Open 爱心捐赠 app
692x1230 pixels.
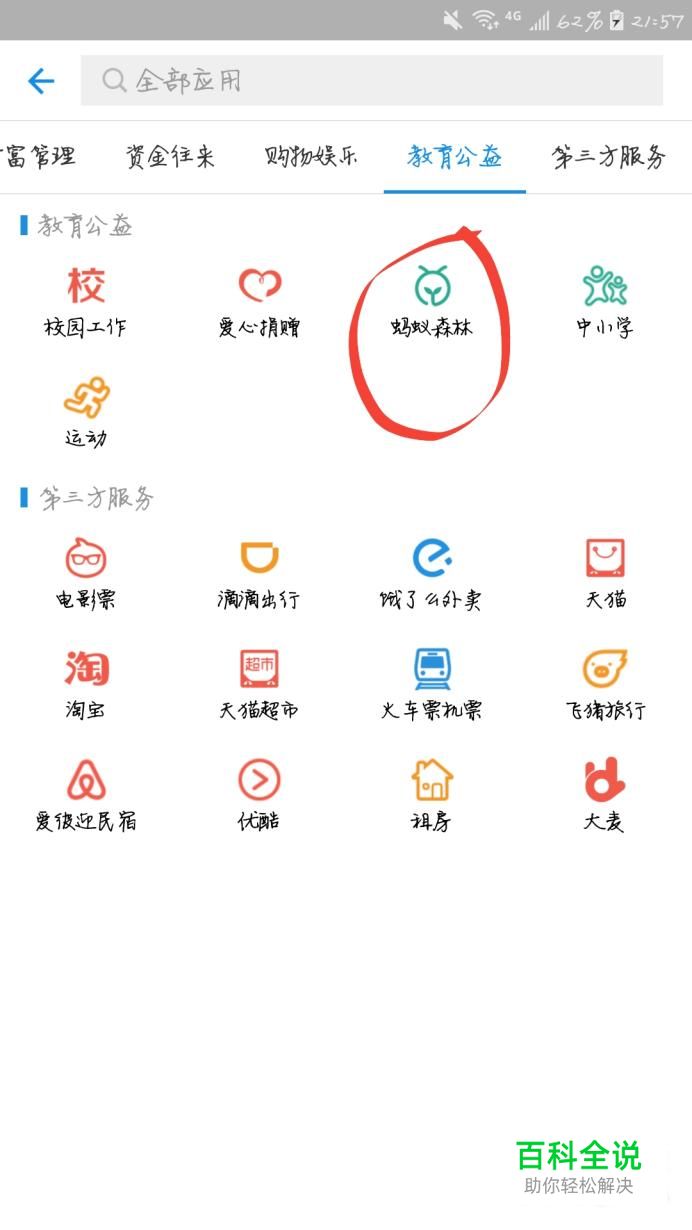tap(259, 300)
